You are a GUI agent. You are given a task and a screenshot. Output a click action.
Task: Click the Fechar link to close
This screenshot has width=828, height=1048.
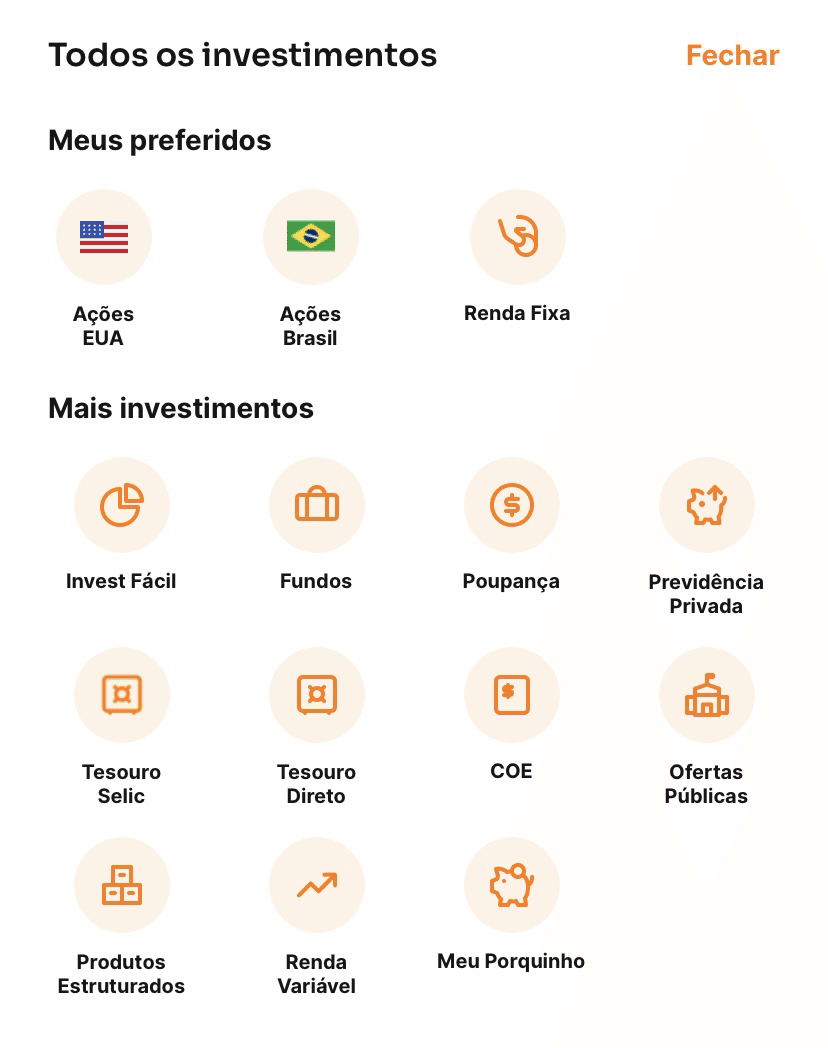732,55
